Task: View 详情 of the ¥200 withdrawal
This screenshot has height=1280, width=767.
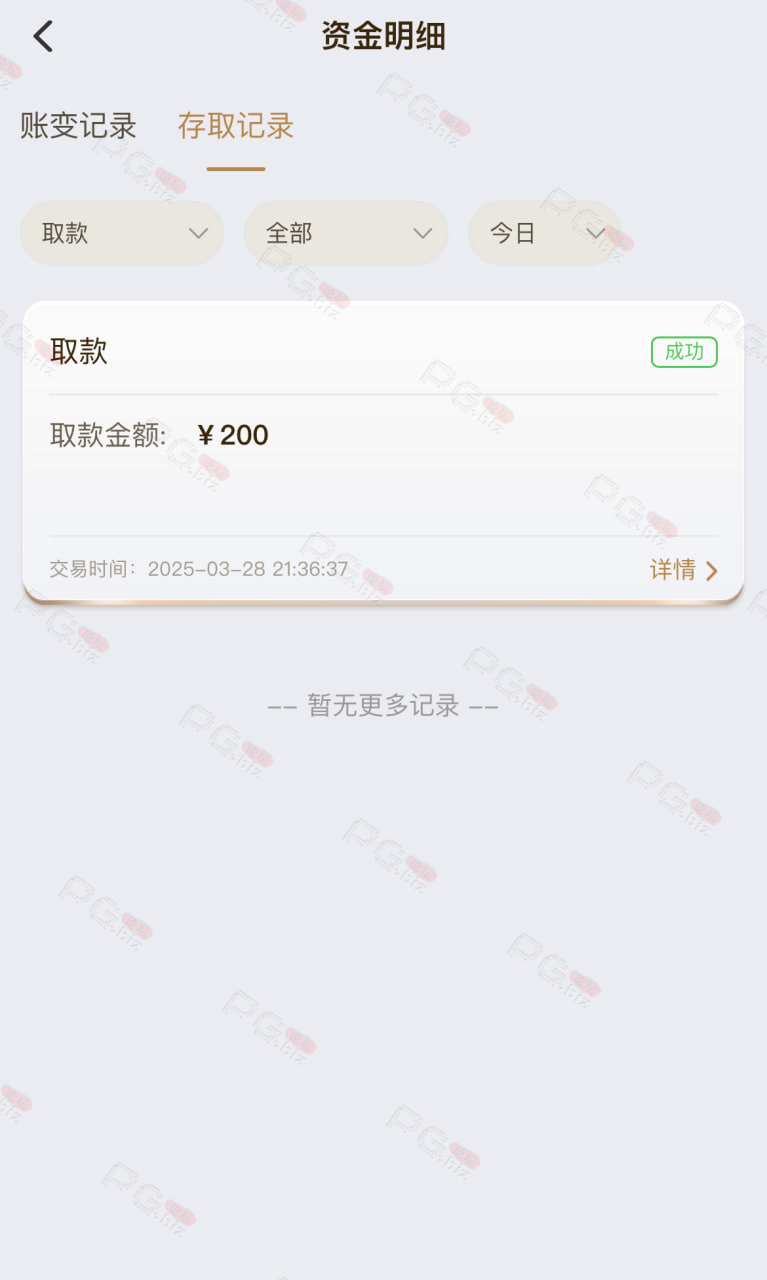Action: coord(684,570)
